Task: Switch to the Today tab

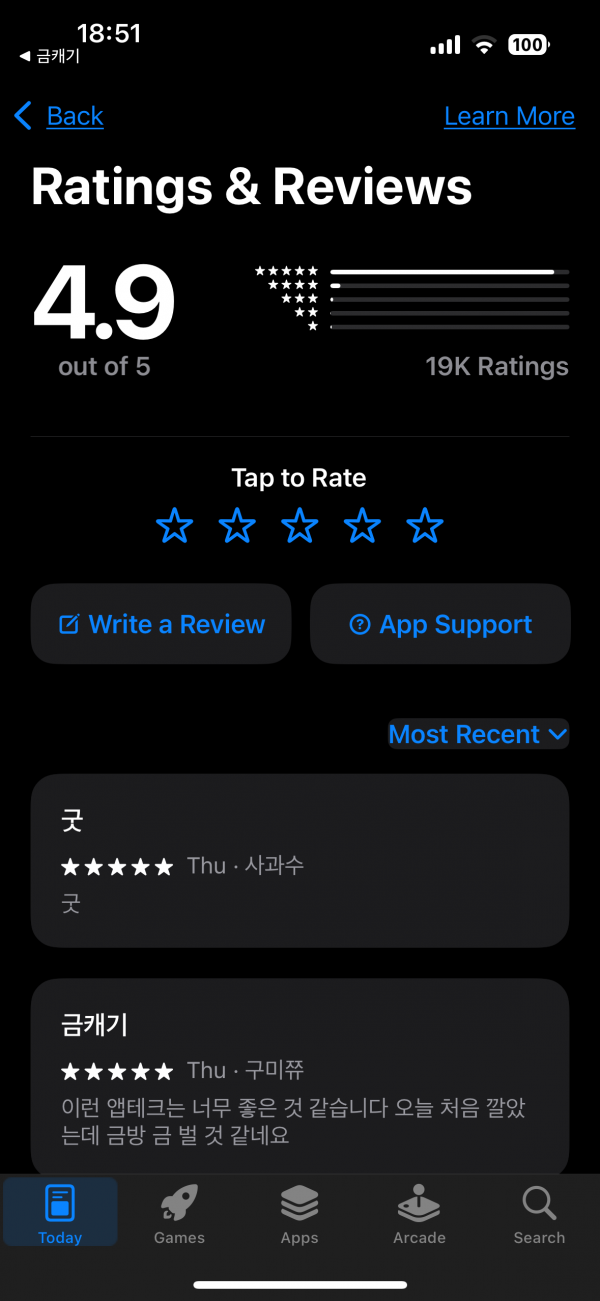Action: point(60,1212)
